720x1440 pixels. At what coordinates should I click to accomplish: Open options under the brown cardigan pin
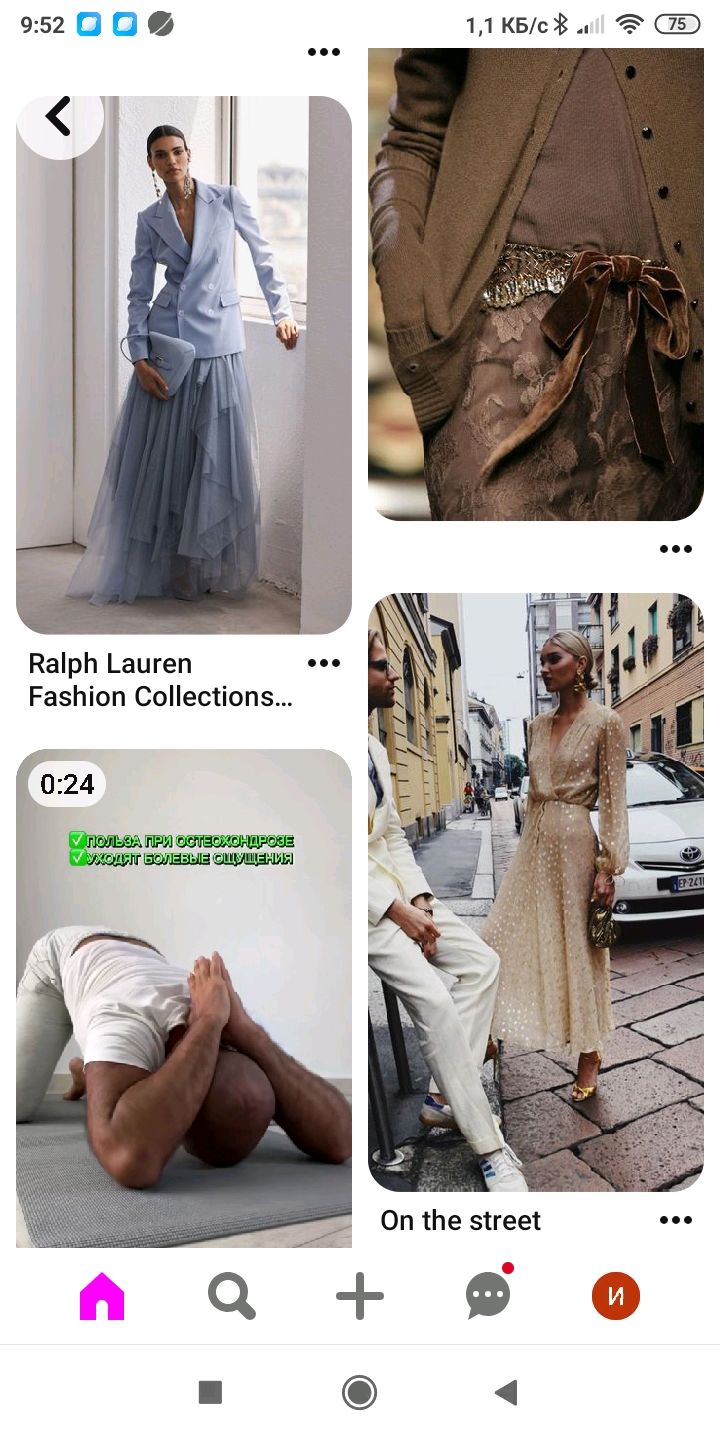coord(676,548)
